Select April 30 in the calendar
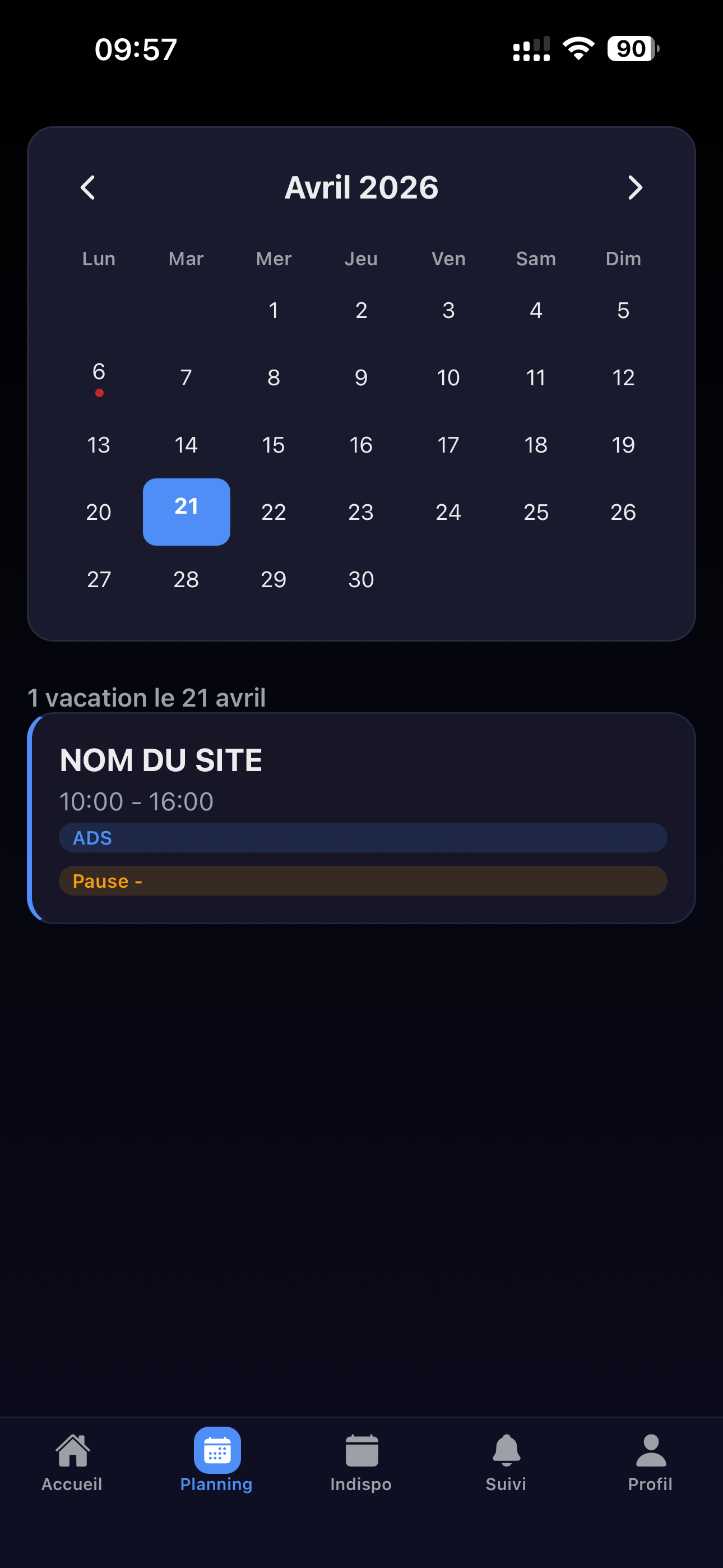The height and width of the screenshot is (1568, 723). click(361, 579)
